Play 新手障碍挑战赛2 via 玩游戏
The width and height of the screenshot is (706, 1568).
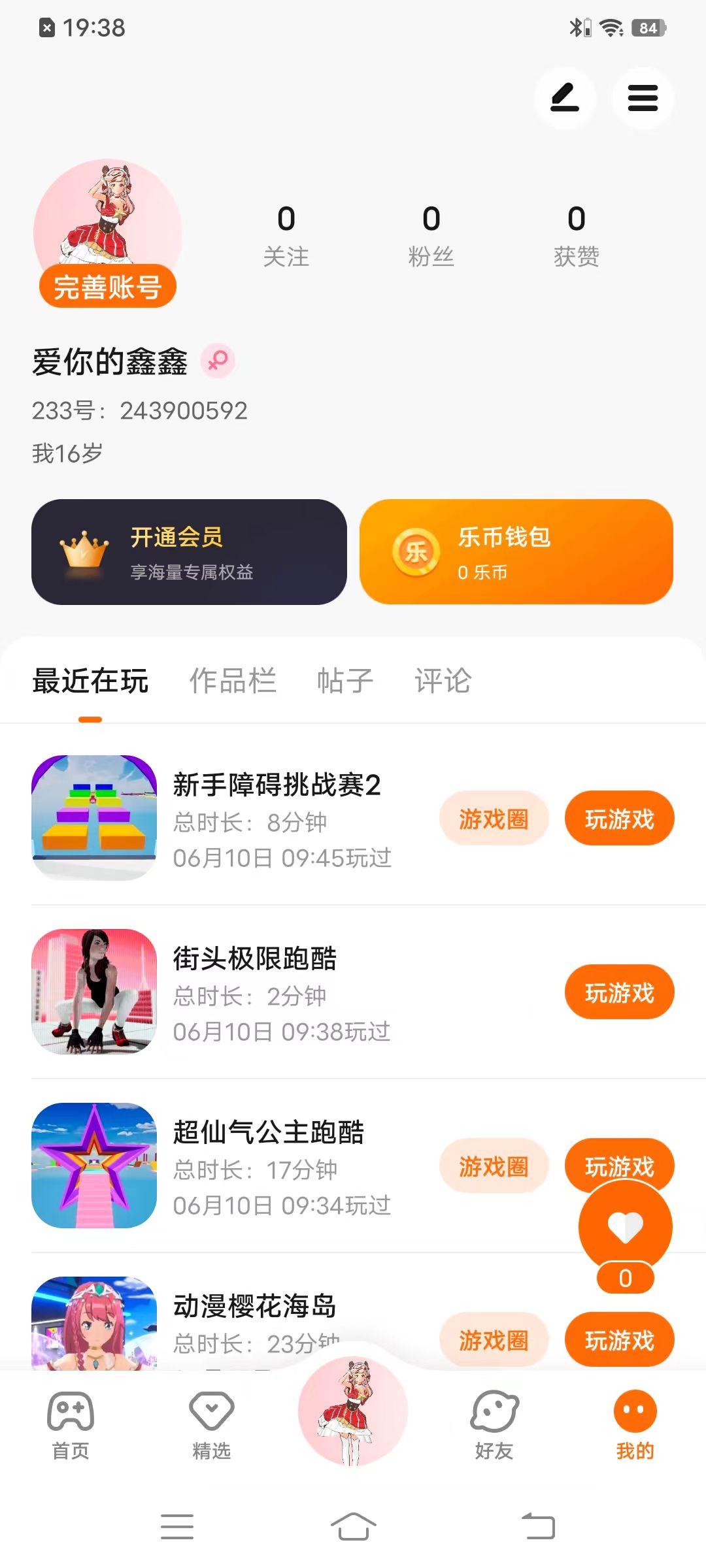pyautogui.click(x=619, y=819)
